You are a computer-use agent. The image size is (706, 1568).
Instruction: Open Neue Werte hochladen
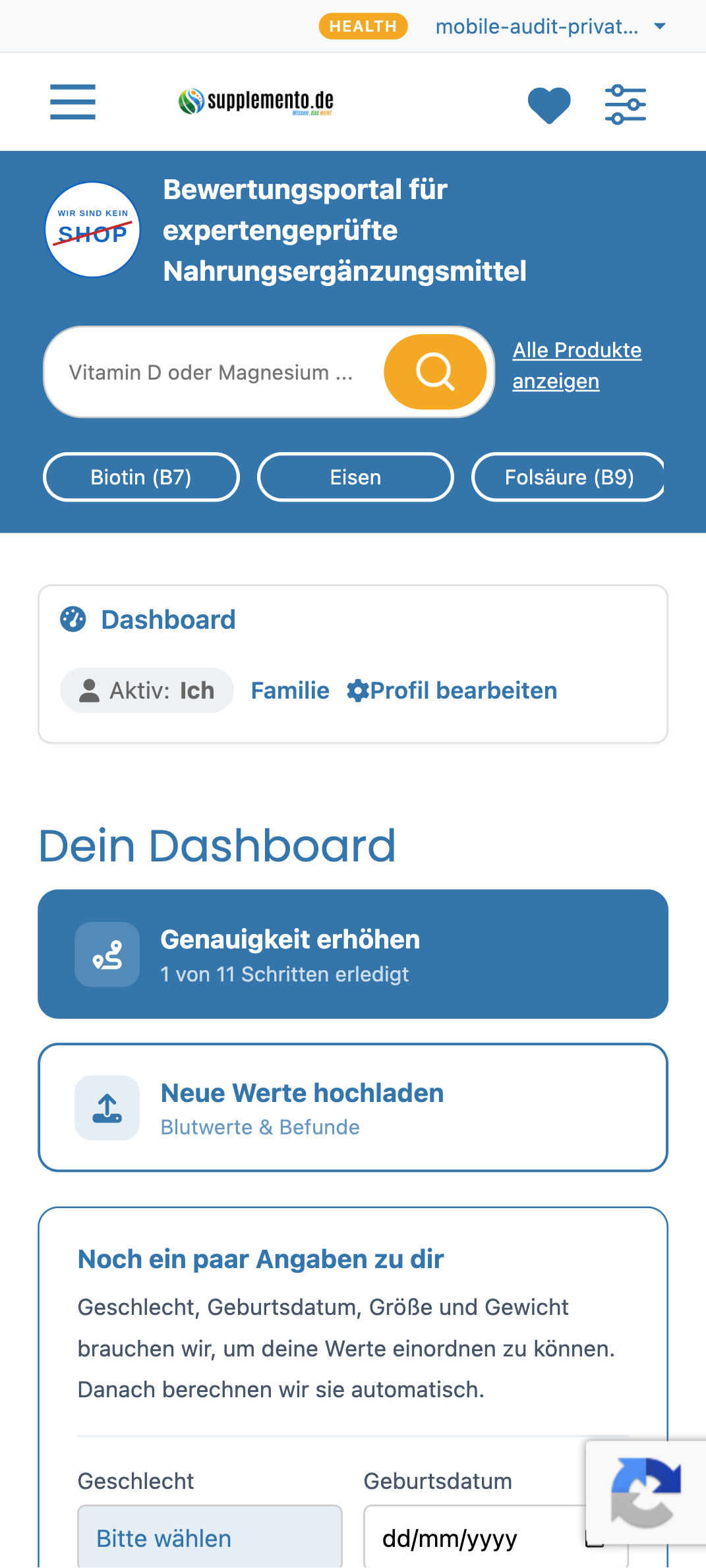(353, 1107)
